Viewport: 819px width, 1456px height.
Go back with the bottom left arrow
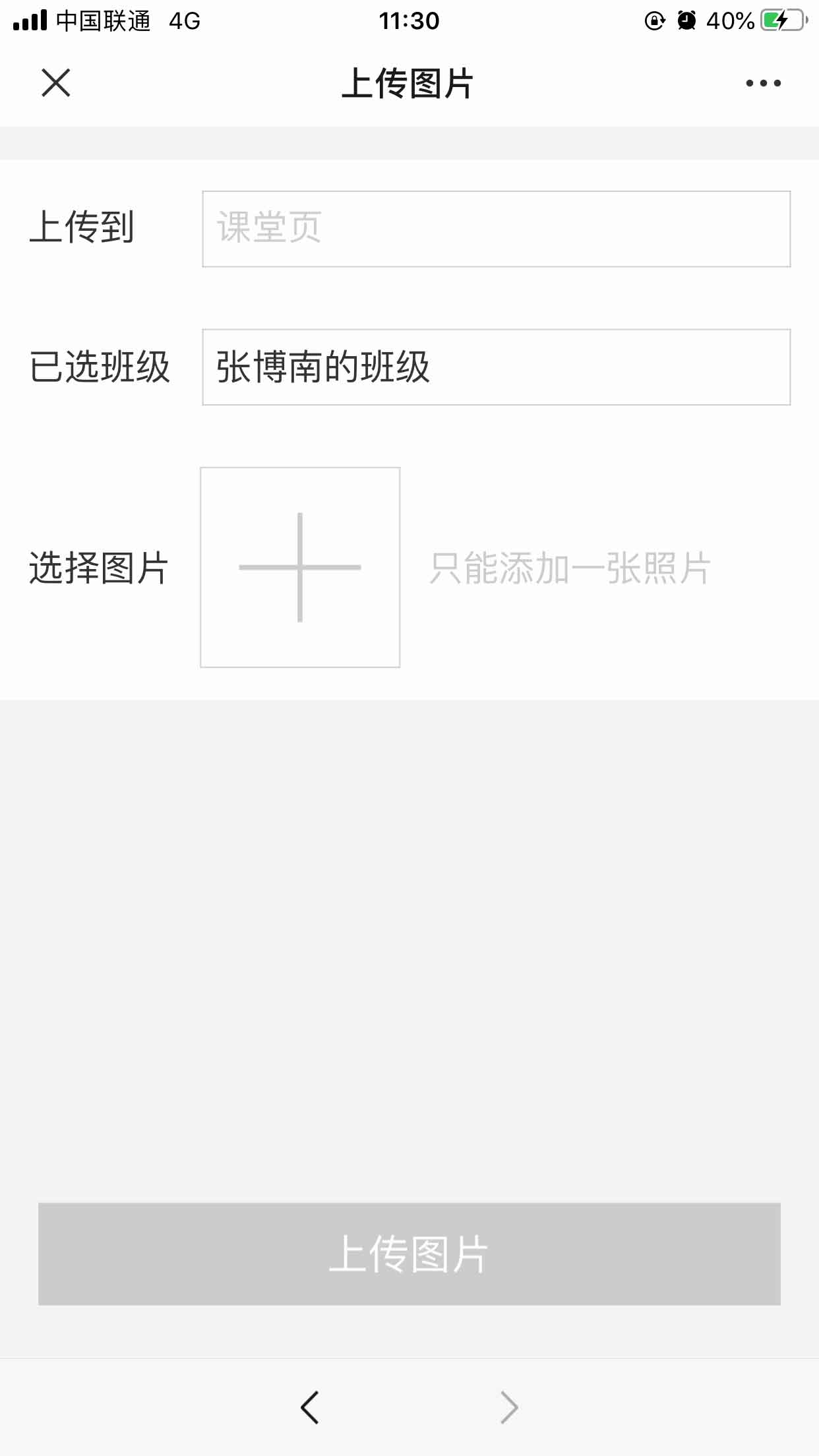(309, 1407)
